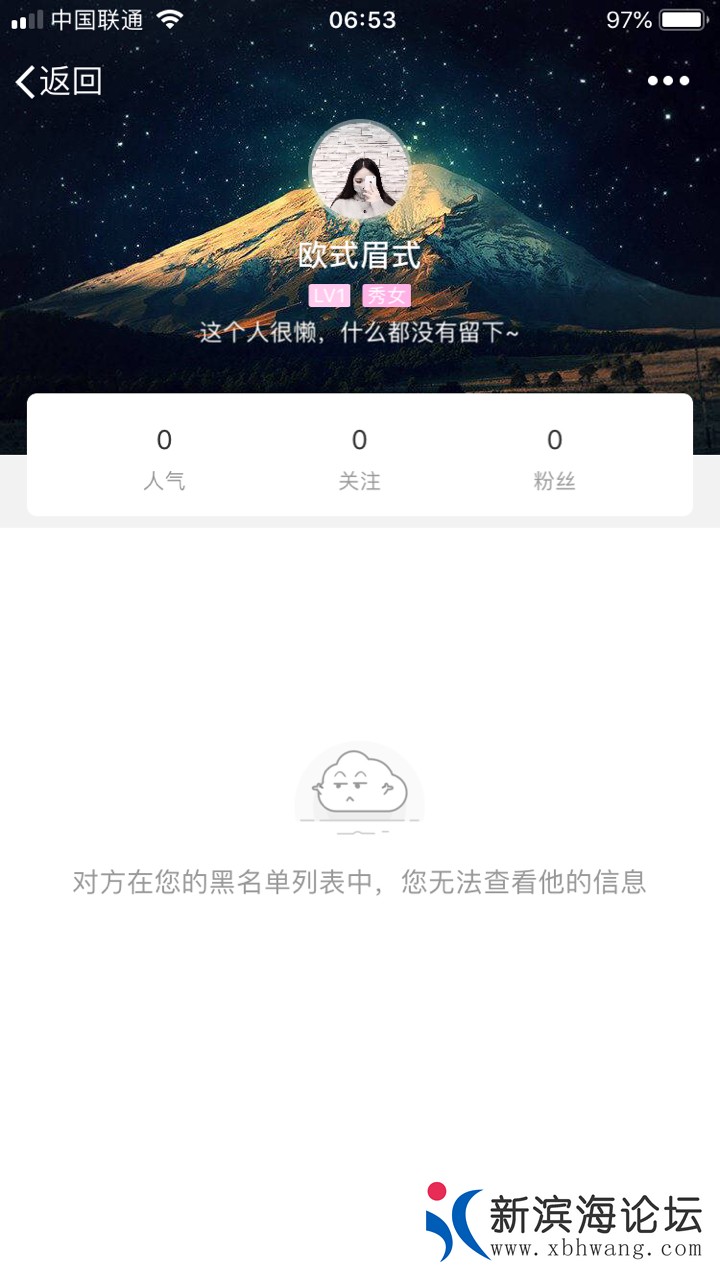The width and height of the screenshot is (720, 1280).
Task: Go back with the 返回 button
Action: (60, 81)
